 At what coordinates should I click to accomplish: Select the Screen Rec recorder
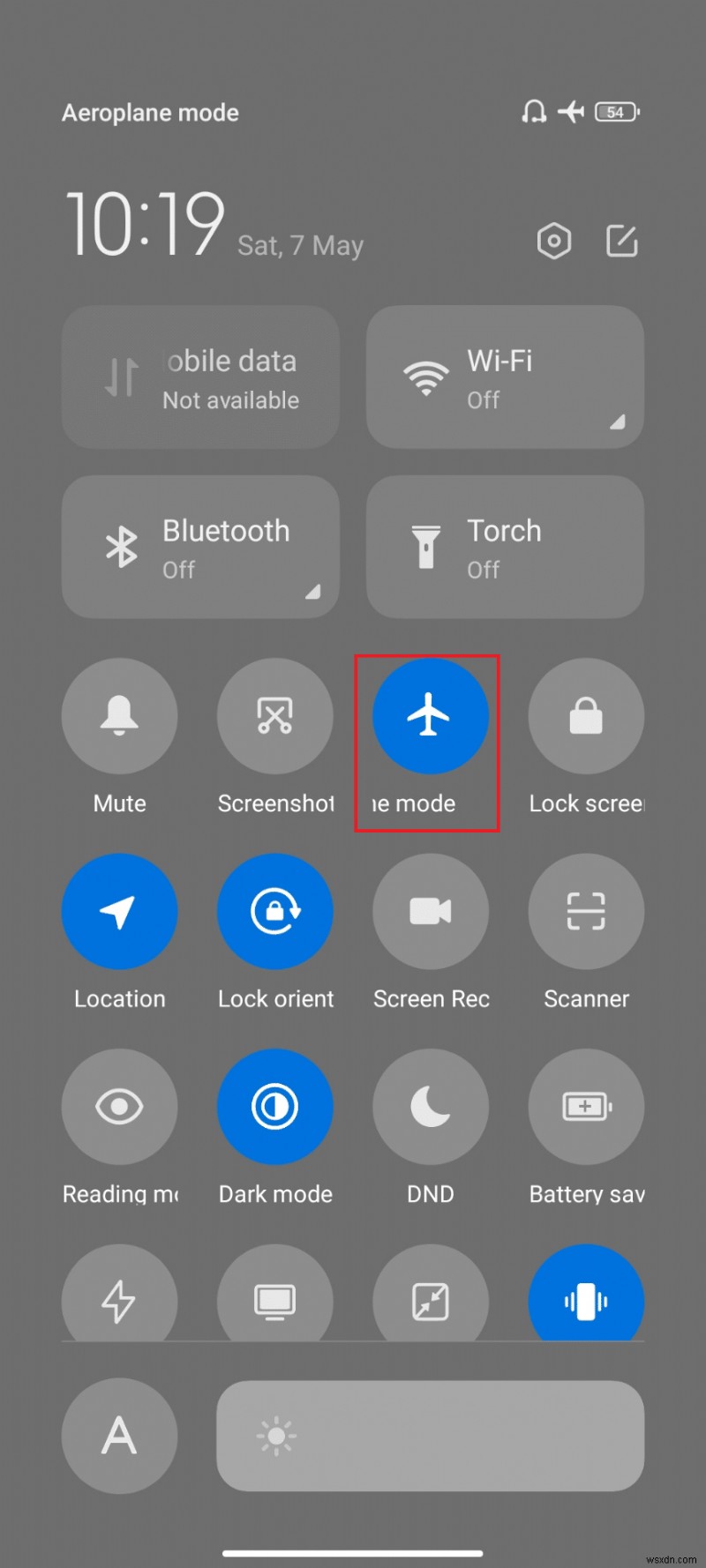tap(431, 911)
